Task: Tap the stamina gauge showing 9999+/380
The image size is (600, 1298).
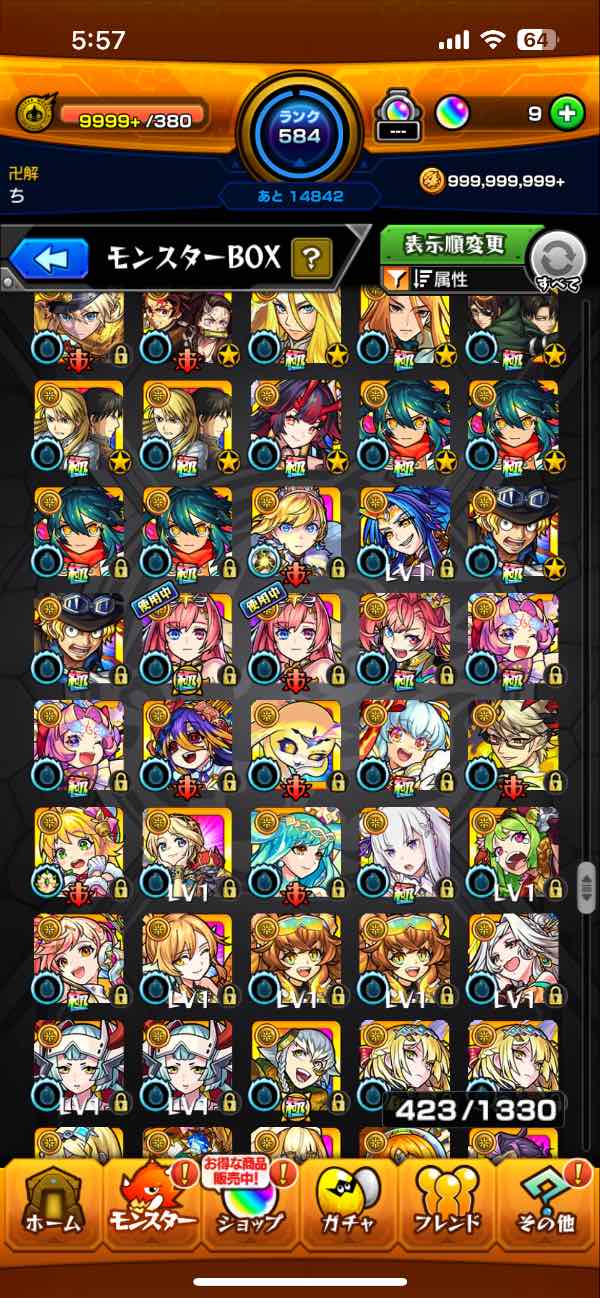Action: coord(131,119)
